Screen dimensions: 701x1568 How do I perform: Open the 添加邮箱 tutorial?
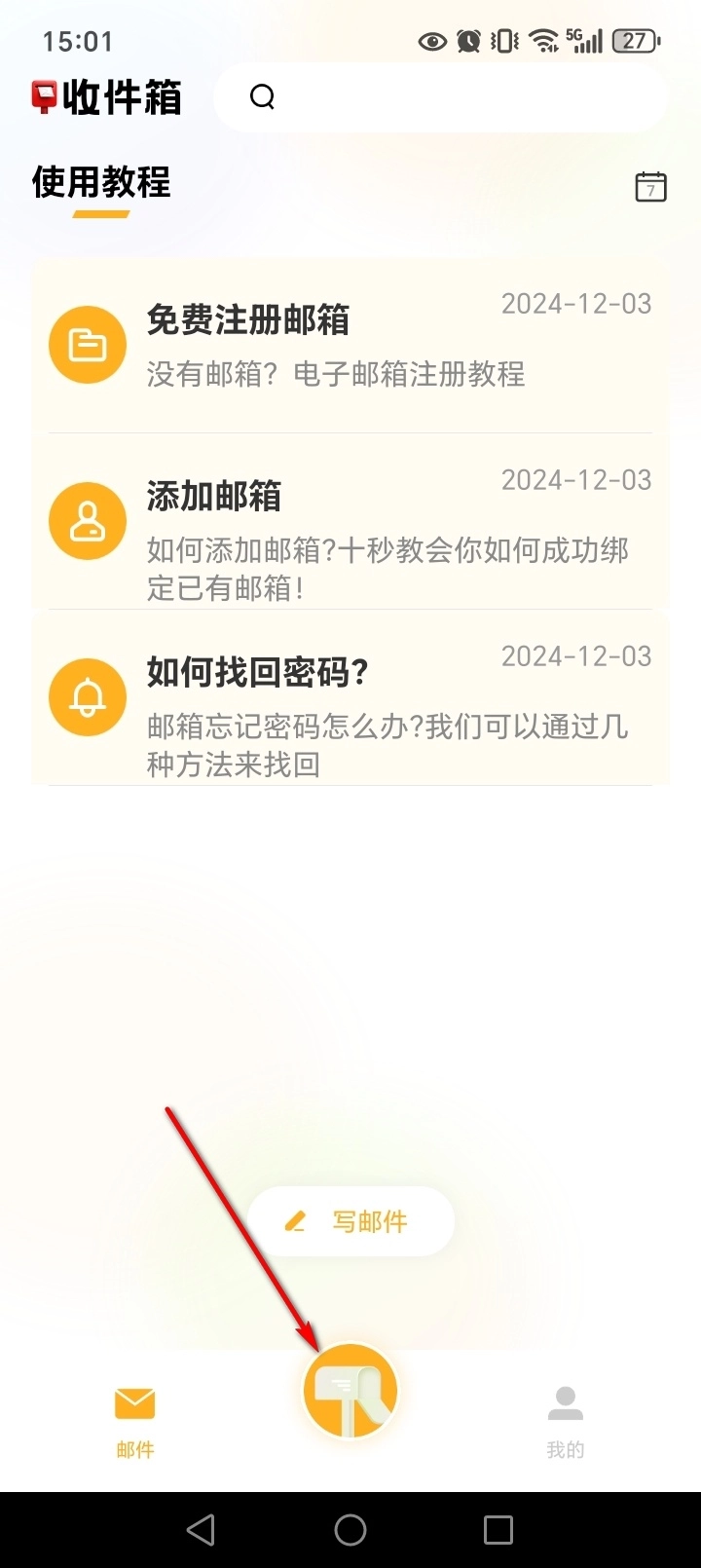pos(350,523)
